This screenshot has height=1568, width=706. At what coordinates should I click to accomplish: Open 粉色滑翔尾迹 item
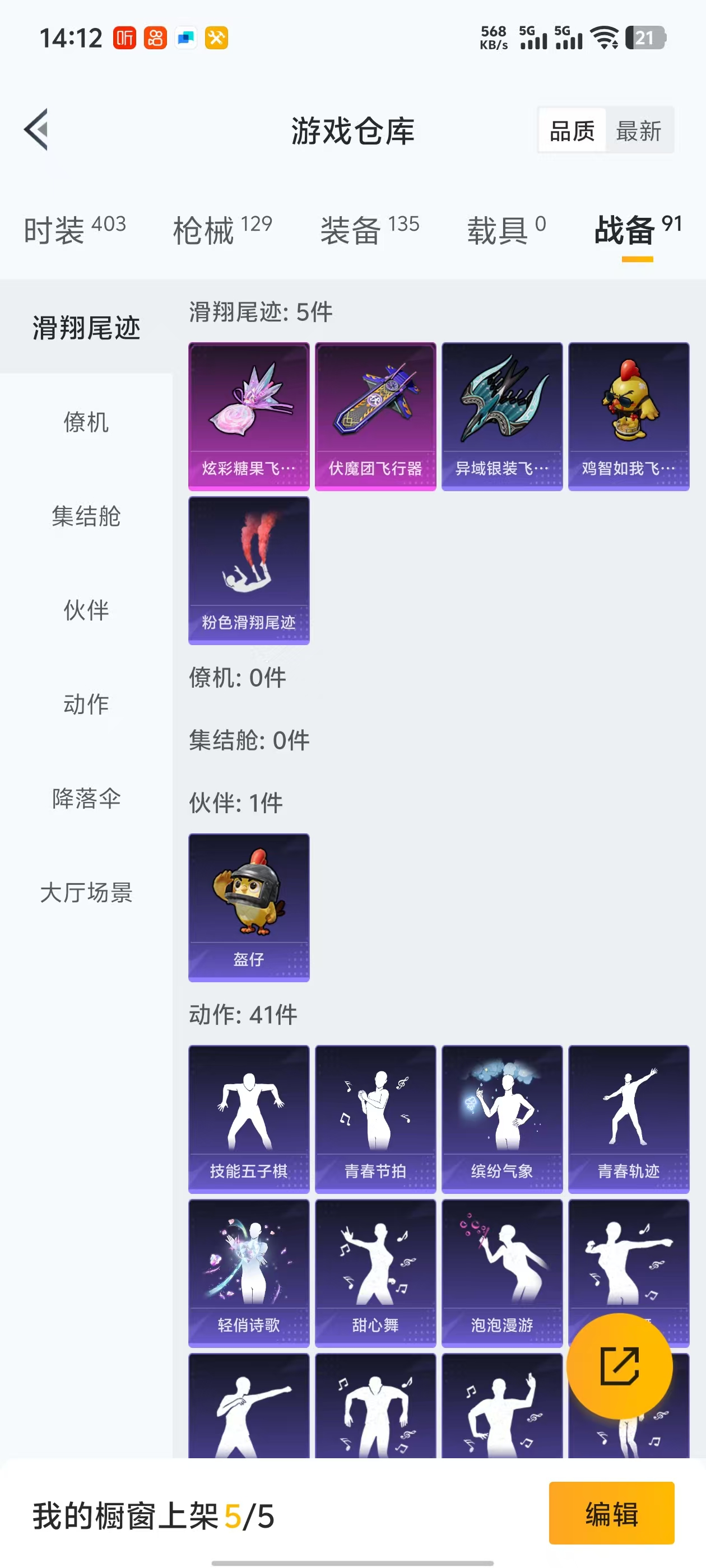point(249,570)
